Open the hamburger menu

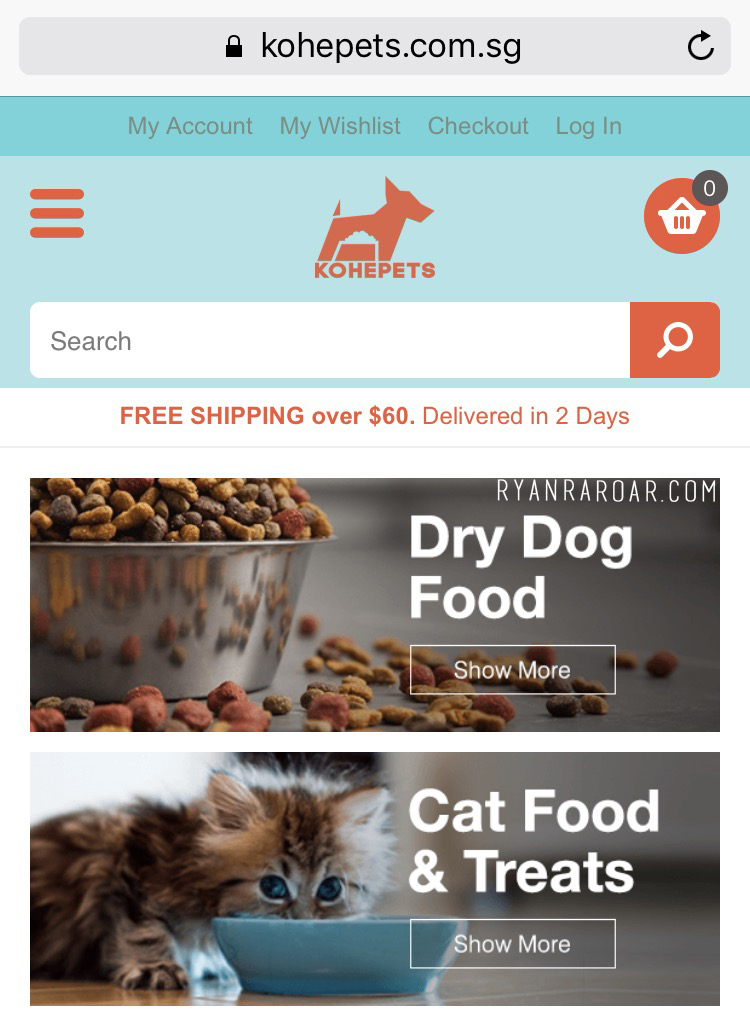57,213
